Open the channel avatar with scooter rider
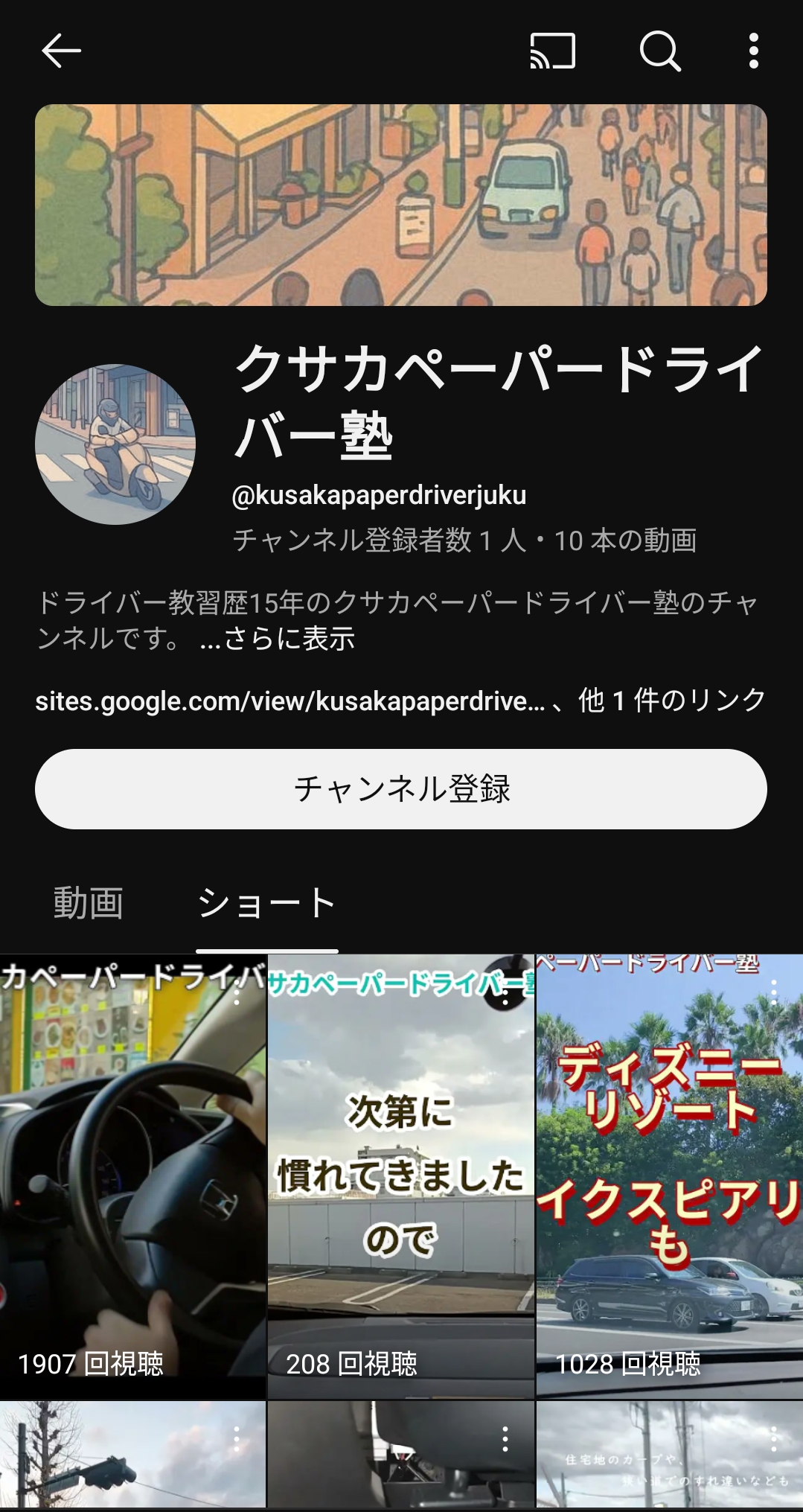 (115, 444)
